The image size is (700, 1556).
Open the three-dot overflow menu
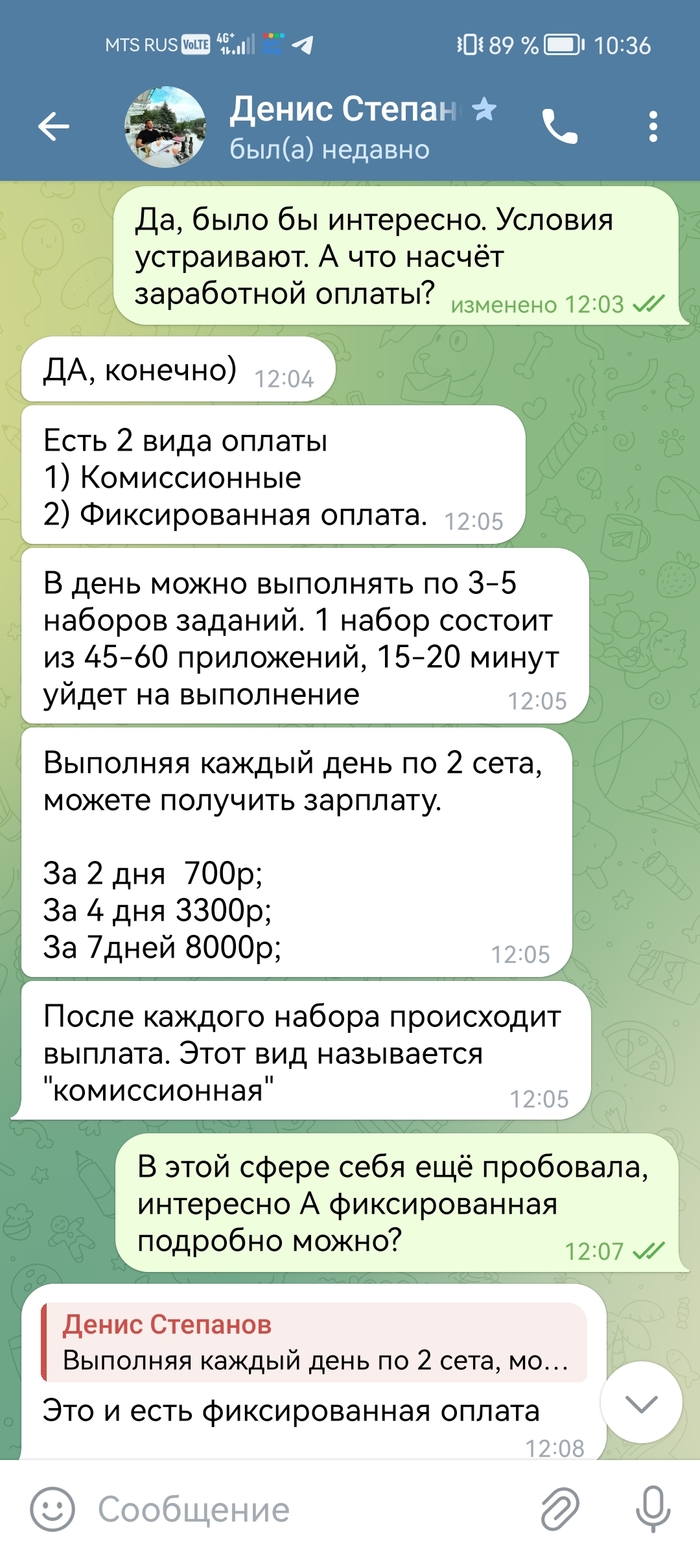pyautogui.click(x=653, y=127)
